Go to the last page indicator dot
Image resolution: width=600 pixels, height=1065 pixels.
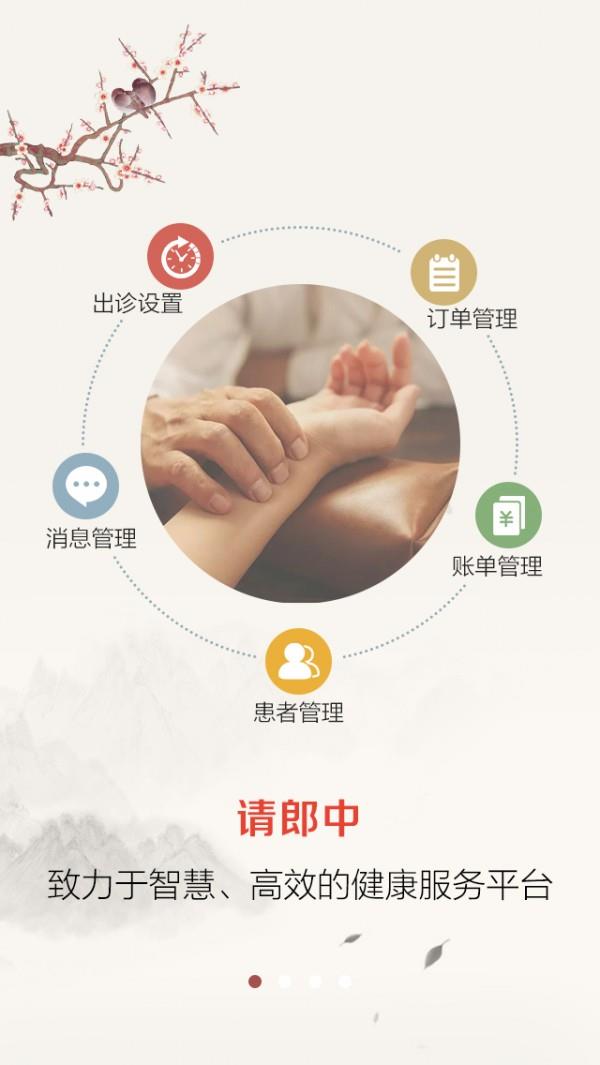tap(345, 981)
